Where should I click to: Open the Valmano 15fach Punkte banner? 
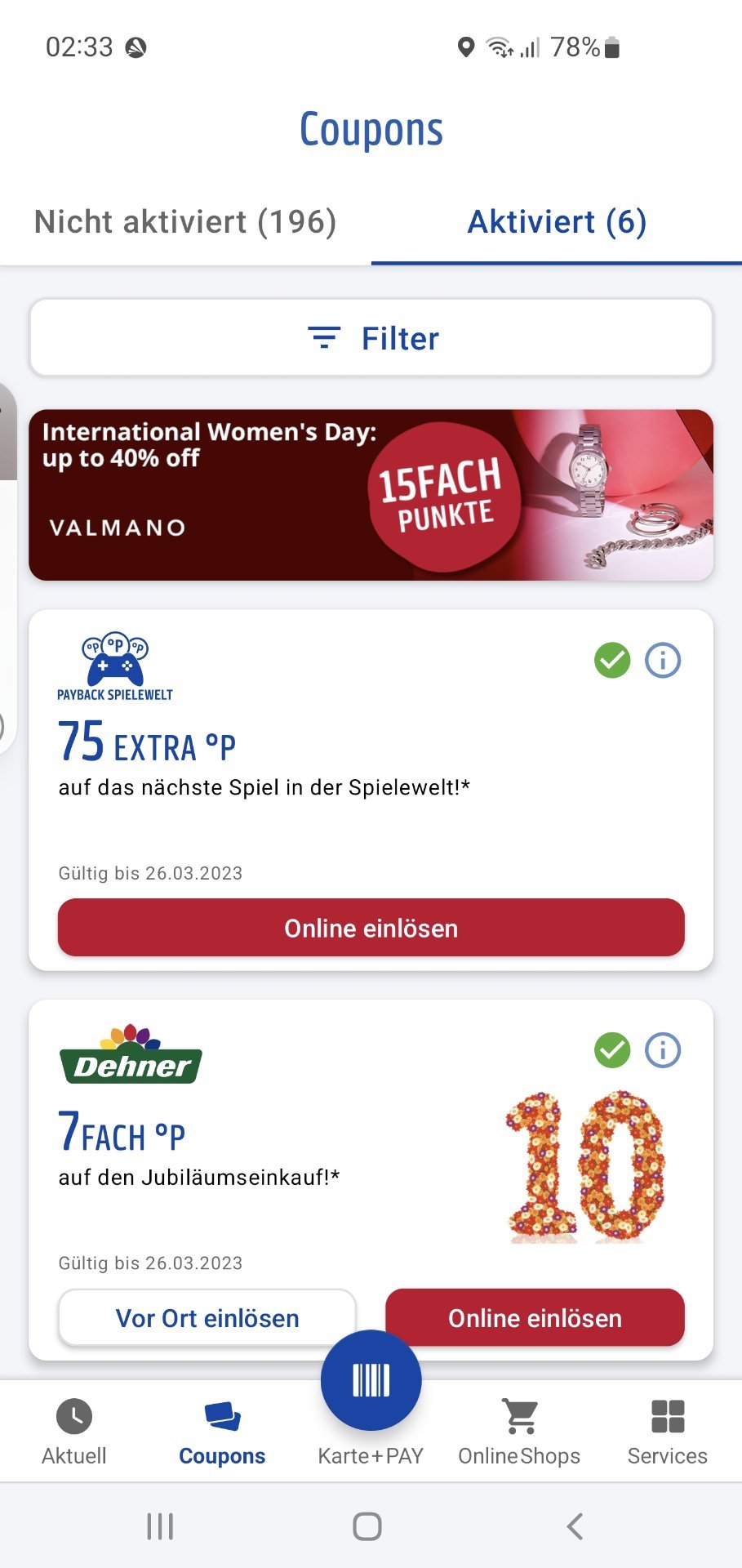371,495
